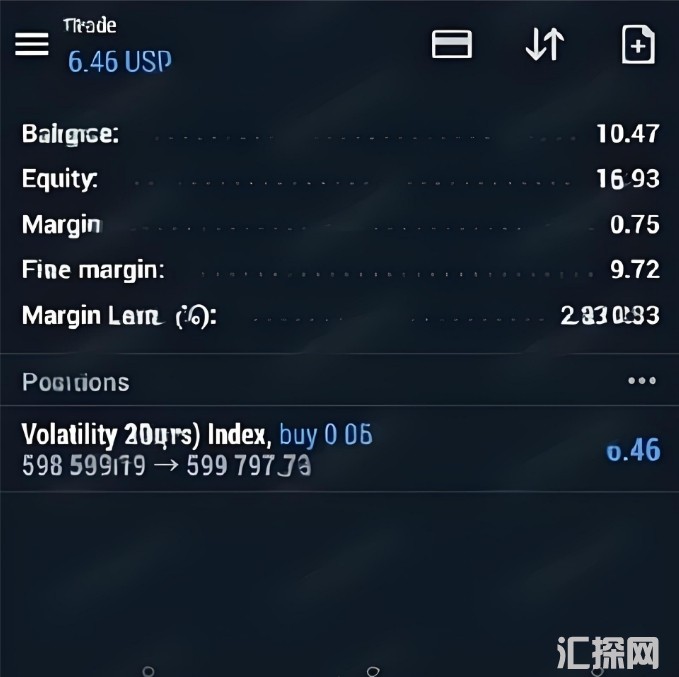The width and height of the screenshot is (679, 677).
Task: Open the hamburger drawer menu
Action: [x=32, y=44]
